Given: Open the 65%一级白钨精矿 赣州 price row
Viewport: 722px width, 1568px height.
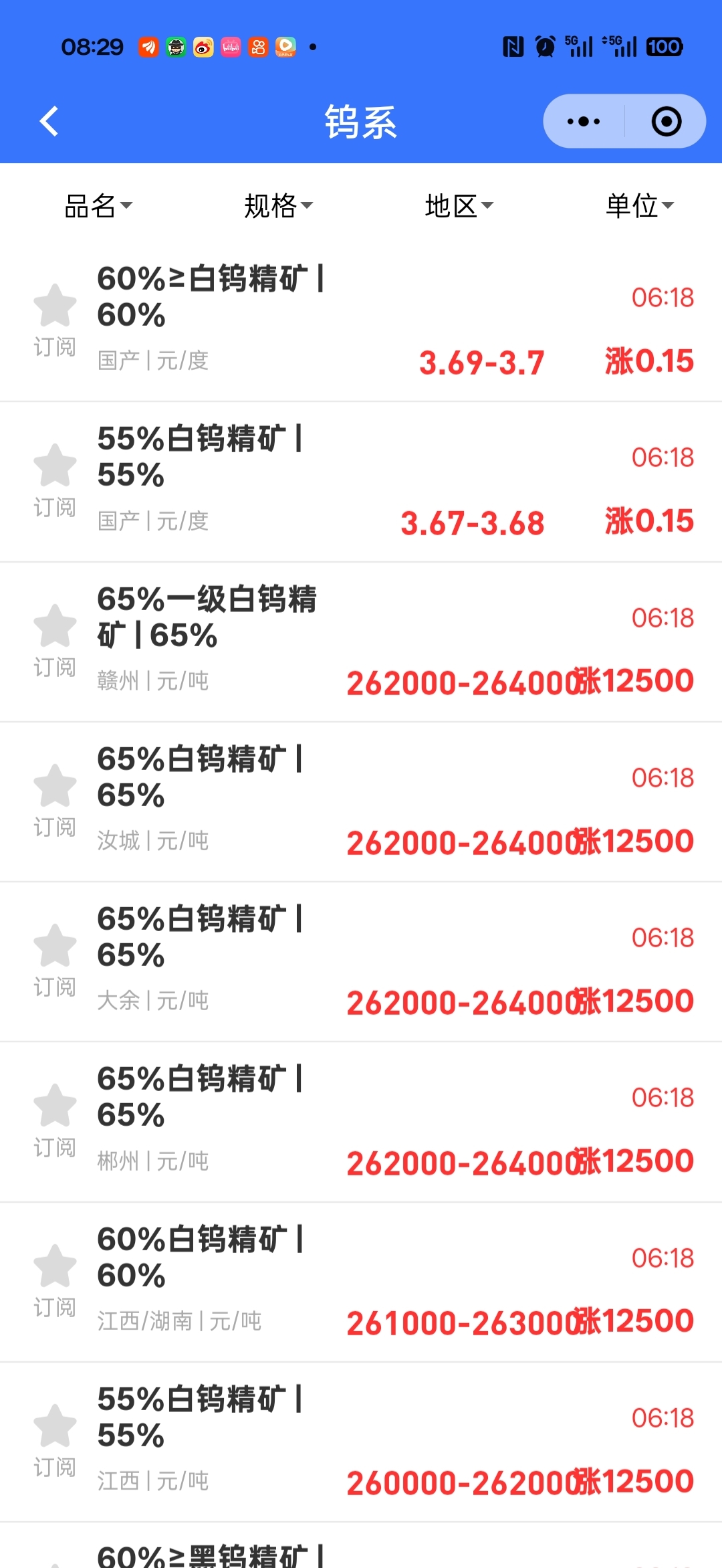Looking at the screenshot, I should point(361,642).
